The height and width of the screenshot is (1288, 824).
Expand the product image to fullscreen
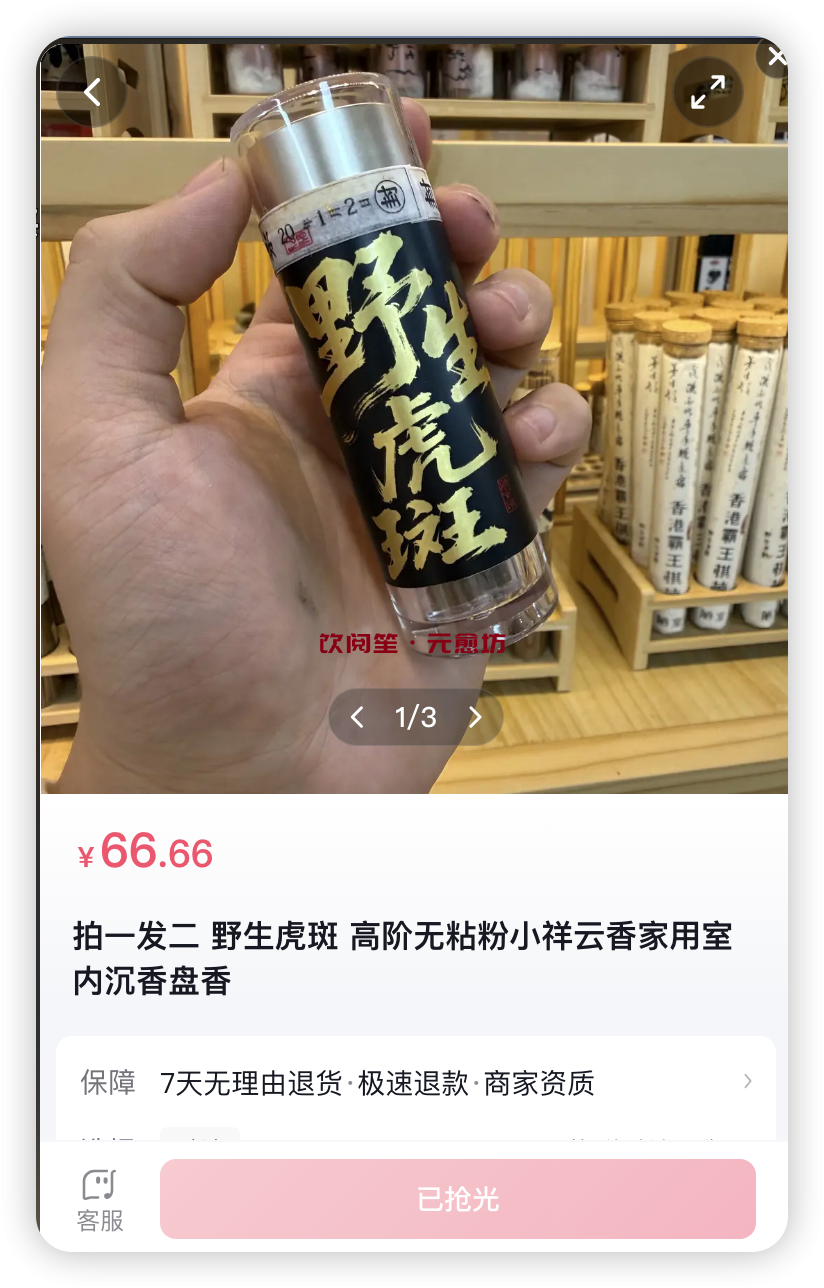[x=708, y=93]
